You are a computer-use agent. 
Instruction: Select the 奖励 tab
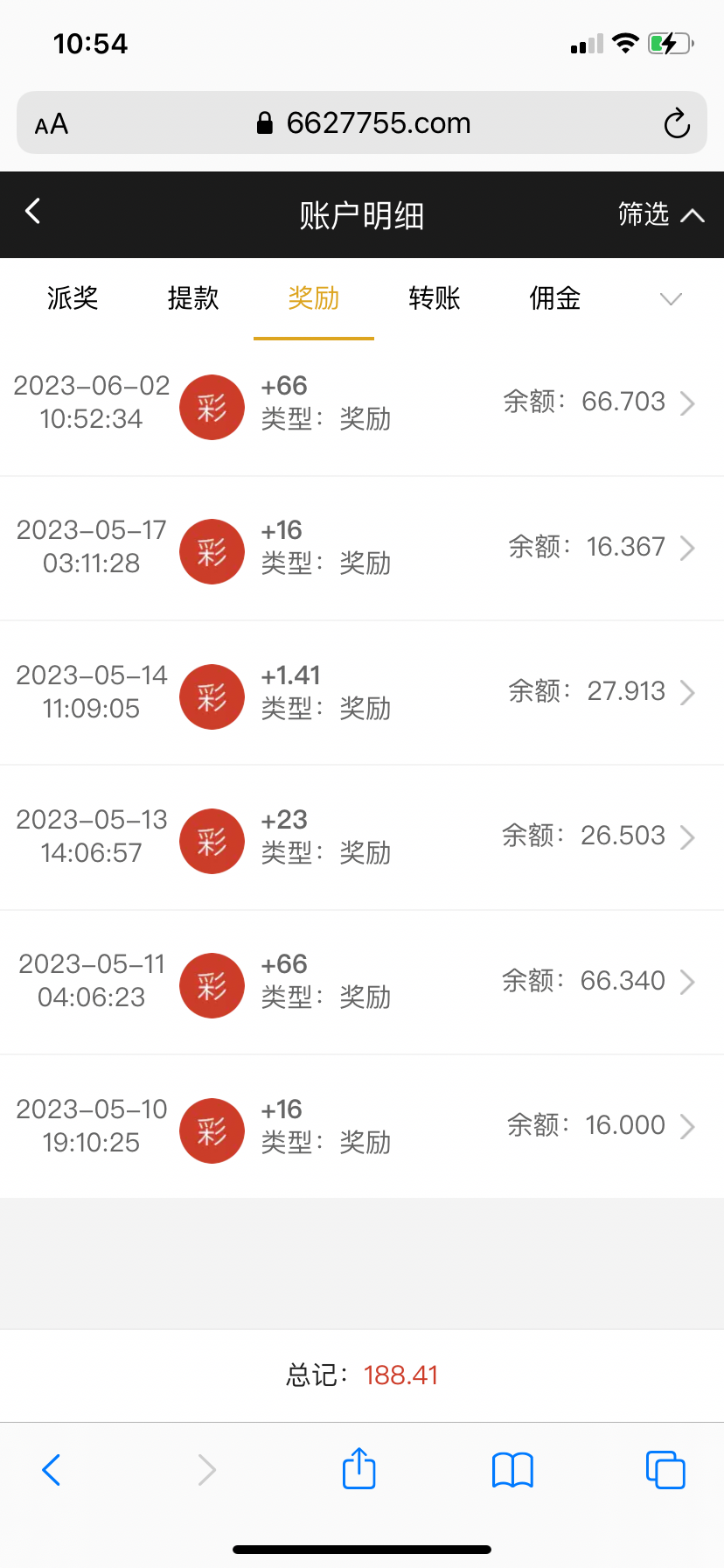pos(314,298)
